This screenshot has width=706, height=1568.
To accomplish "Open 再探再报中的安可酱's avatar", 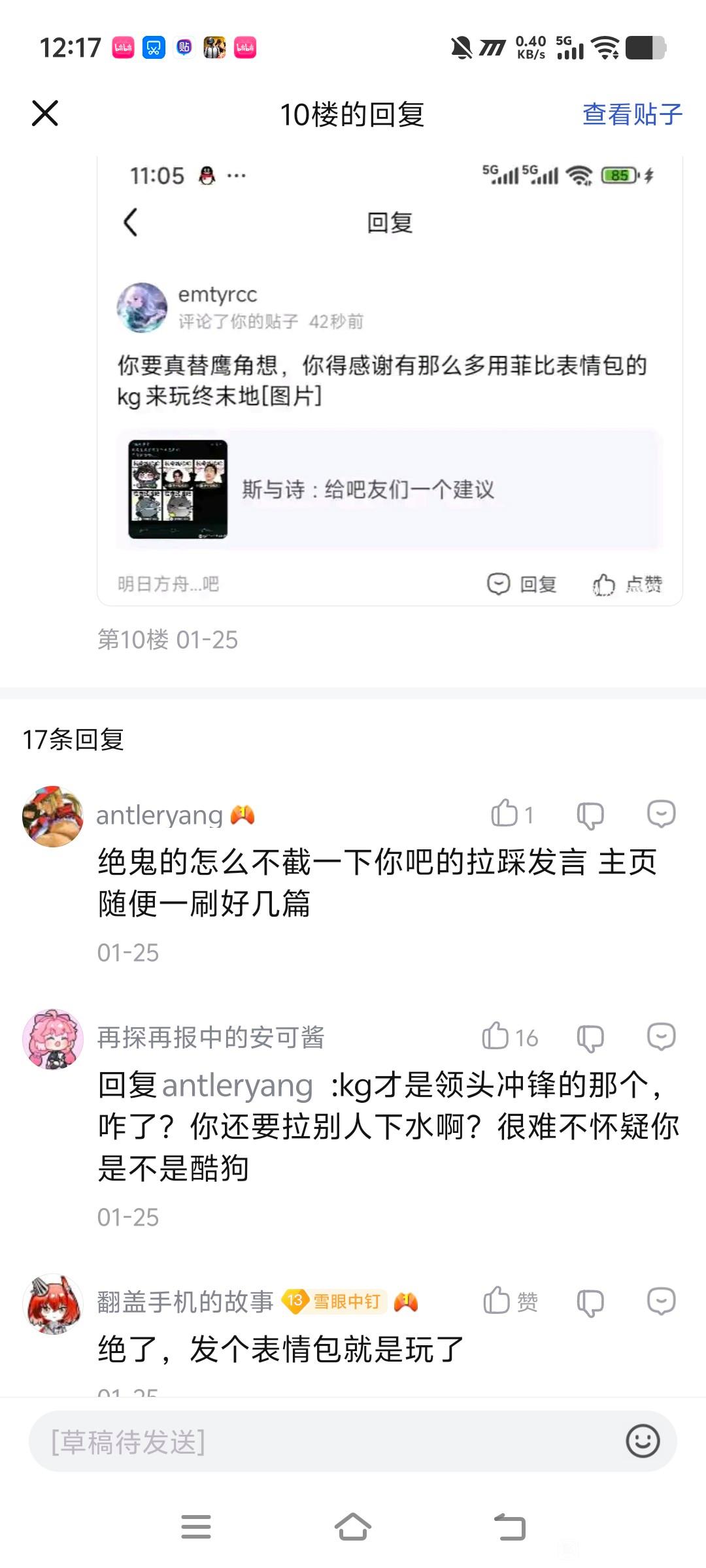I will point(53,1039).
